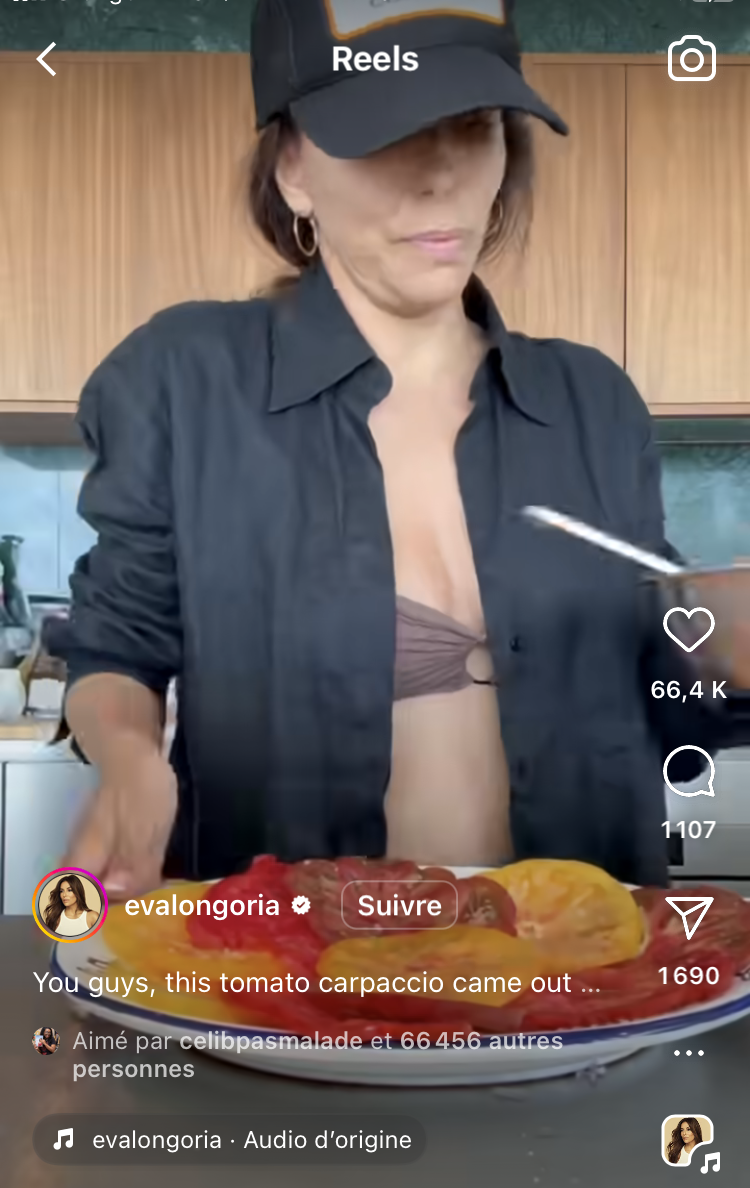
Task: Expand the tomato carpaccio caption
Action: (x=316, y=983)
